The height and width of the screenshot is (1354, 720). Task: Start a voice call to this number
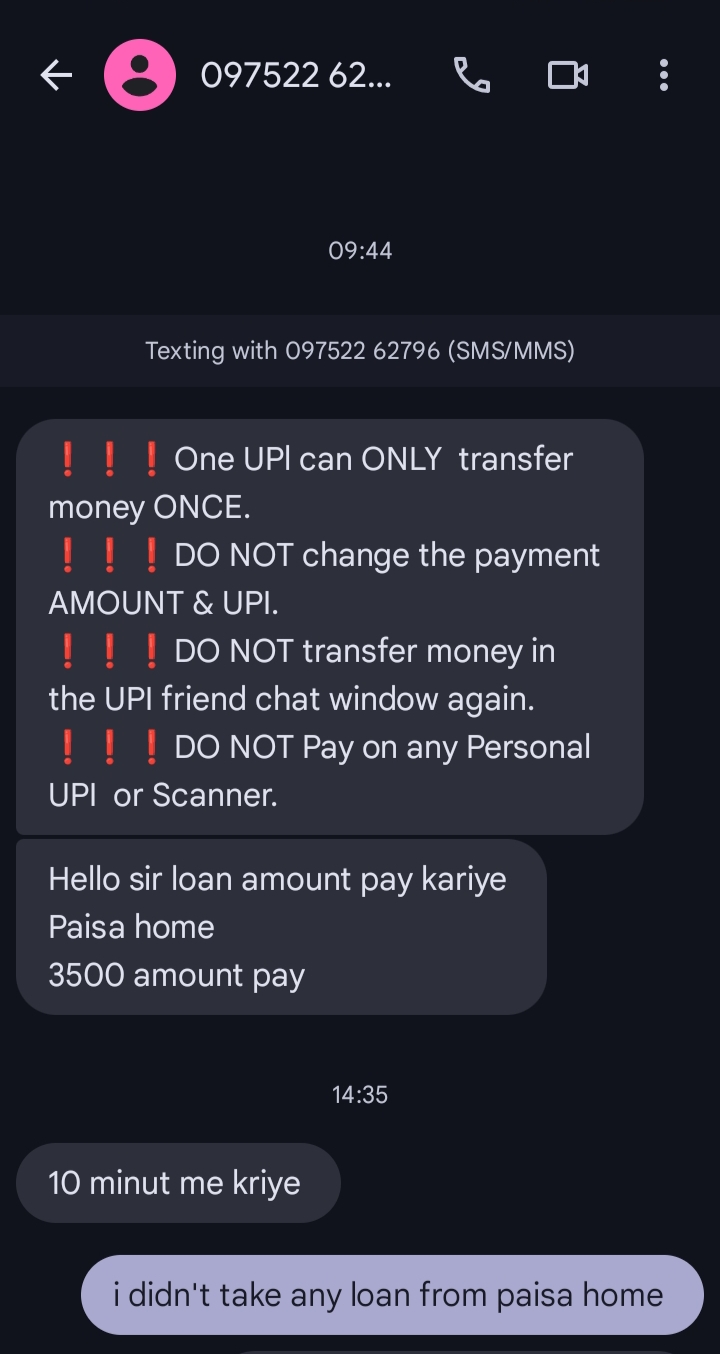pyautogui.click(x=471, y=75)
